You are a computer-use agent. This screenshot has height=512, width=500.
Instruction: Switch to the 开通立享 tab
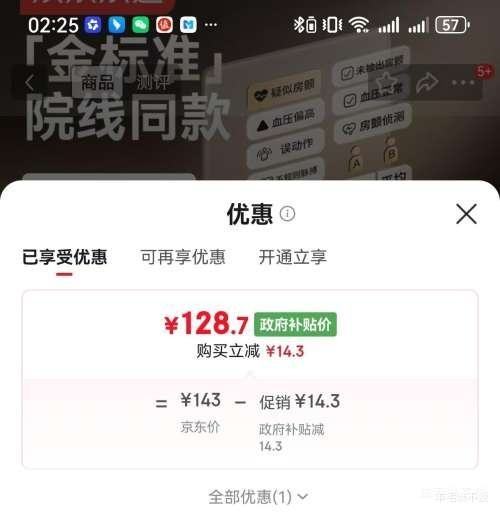click(293, 257)
